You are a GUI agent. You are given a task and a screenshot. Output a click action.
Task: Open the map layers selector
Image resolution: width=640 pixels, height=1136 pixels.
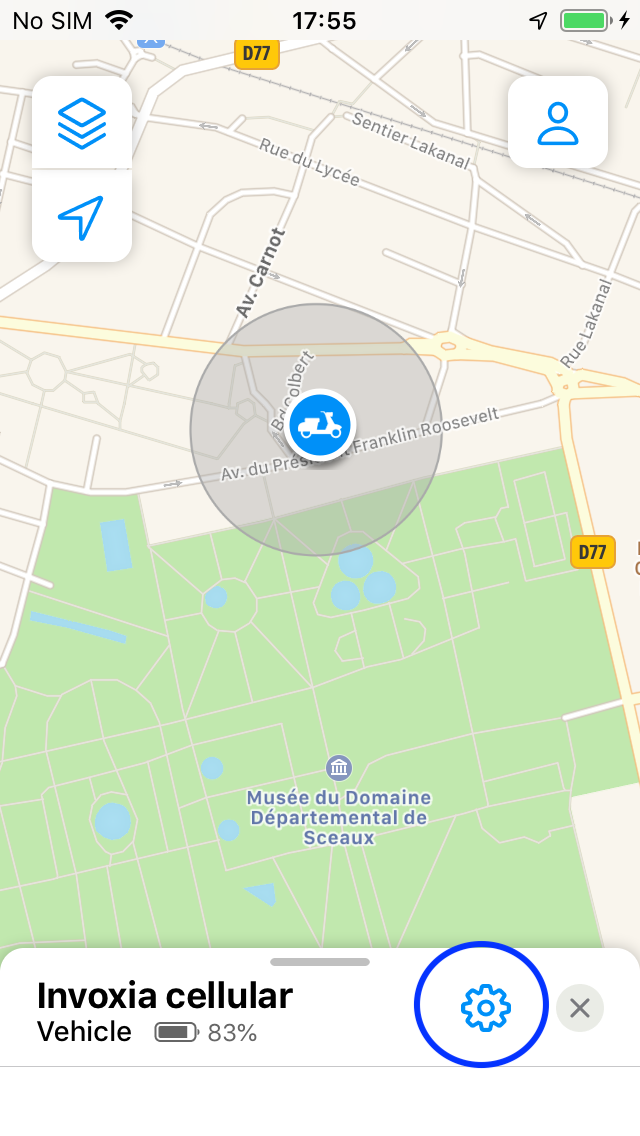point(82,123)
